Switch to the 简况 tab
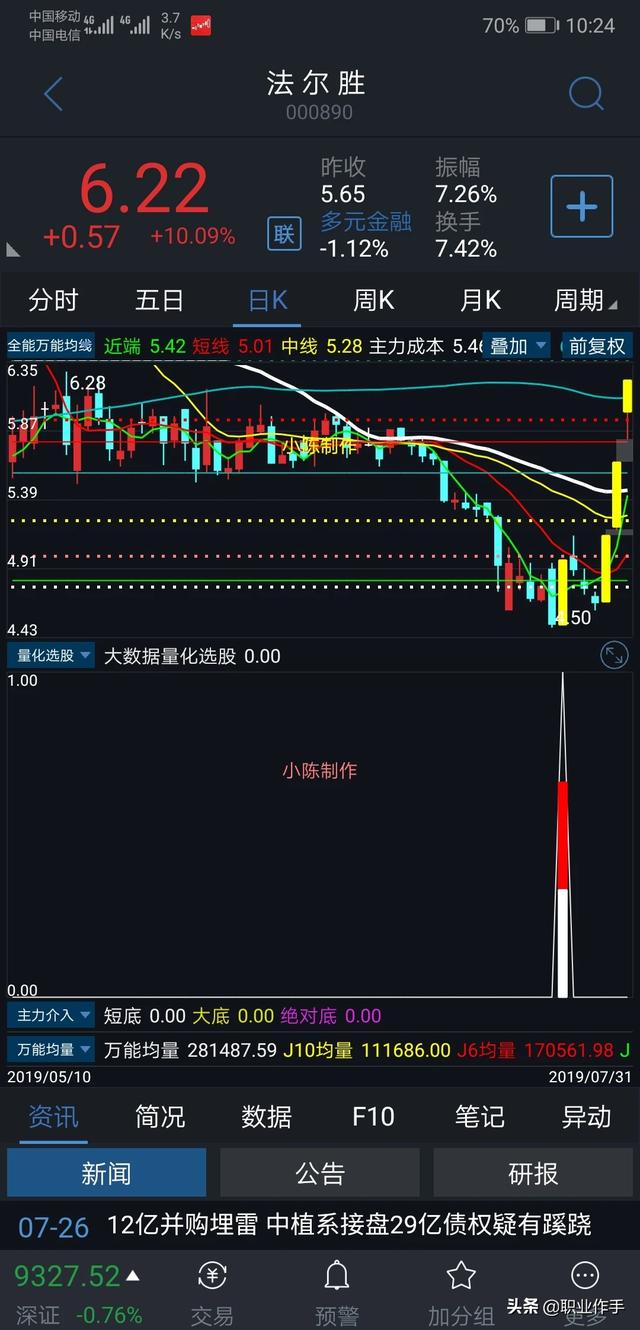The image size is (640, 1330). [160, 1116]
